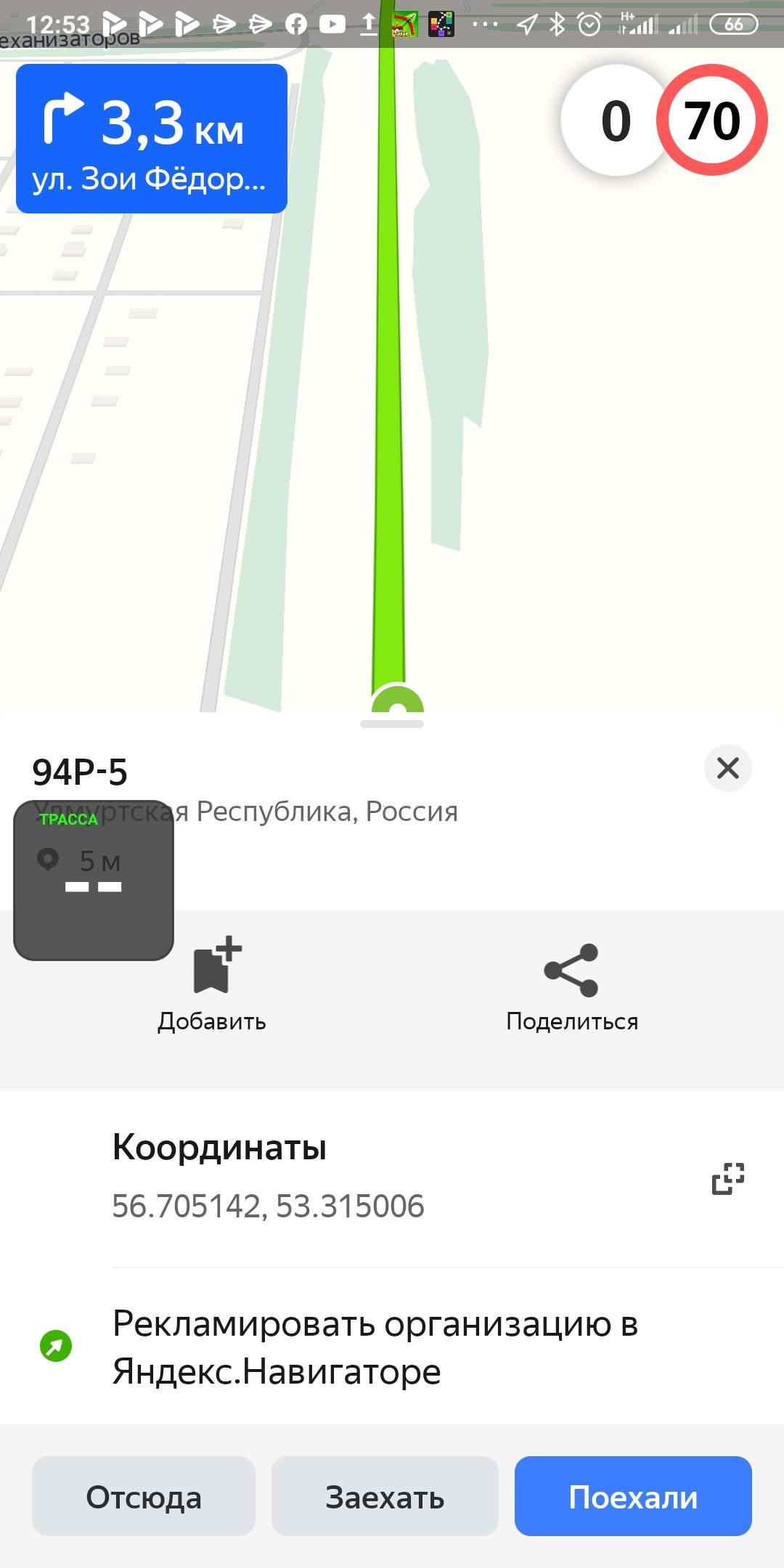Copy the coordinates with the copy icon
784x1568 pixels.
[x=728, y=1178]
